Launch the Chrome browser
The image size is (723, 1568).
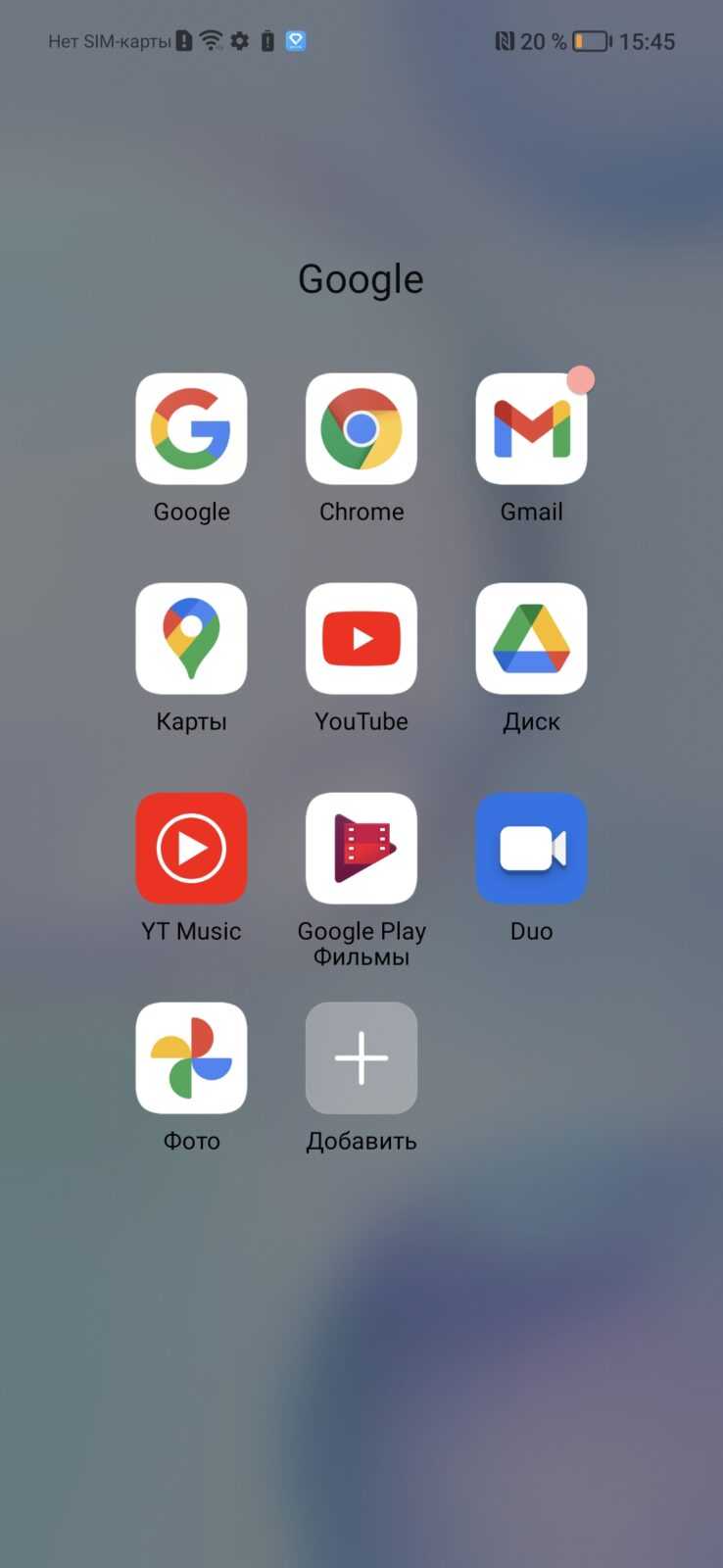coord(361,429)
